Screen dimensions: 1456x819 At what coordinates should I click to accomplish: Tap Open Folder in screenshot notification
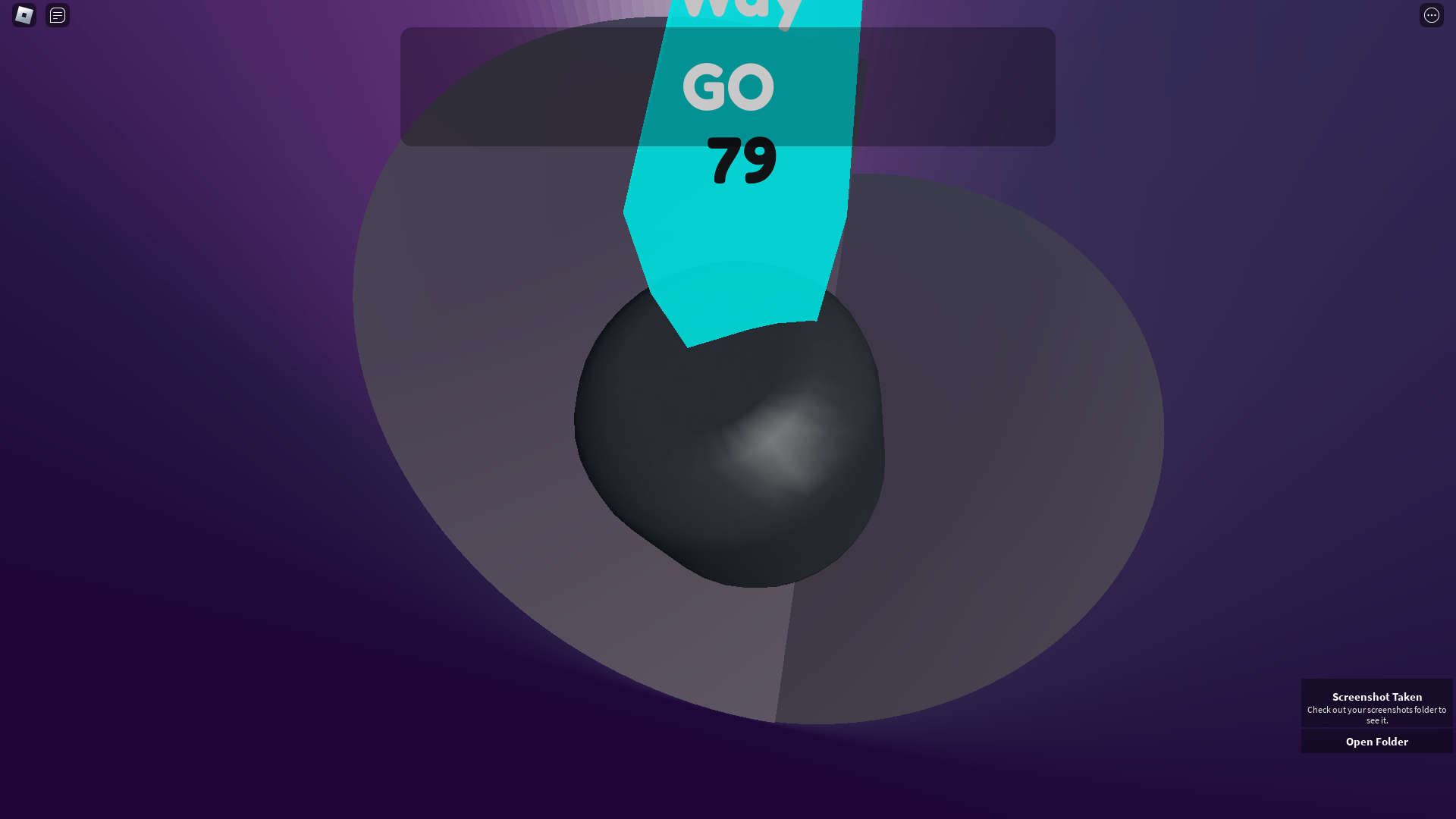[x=1376, y=741]
